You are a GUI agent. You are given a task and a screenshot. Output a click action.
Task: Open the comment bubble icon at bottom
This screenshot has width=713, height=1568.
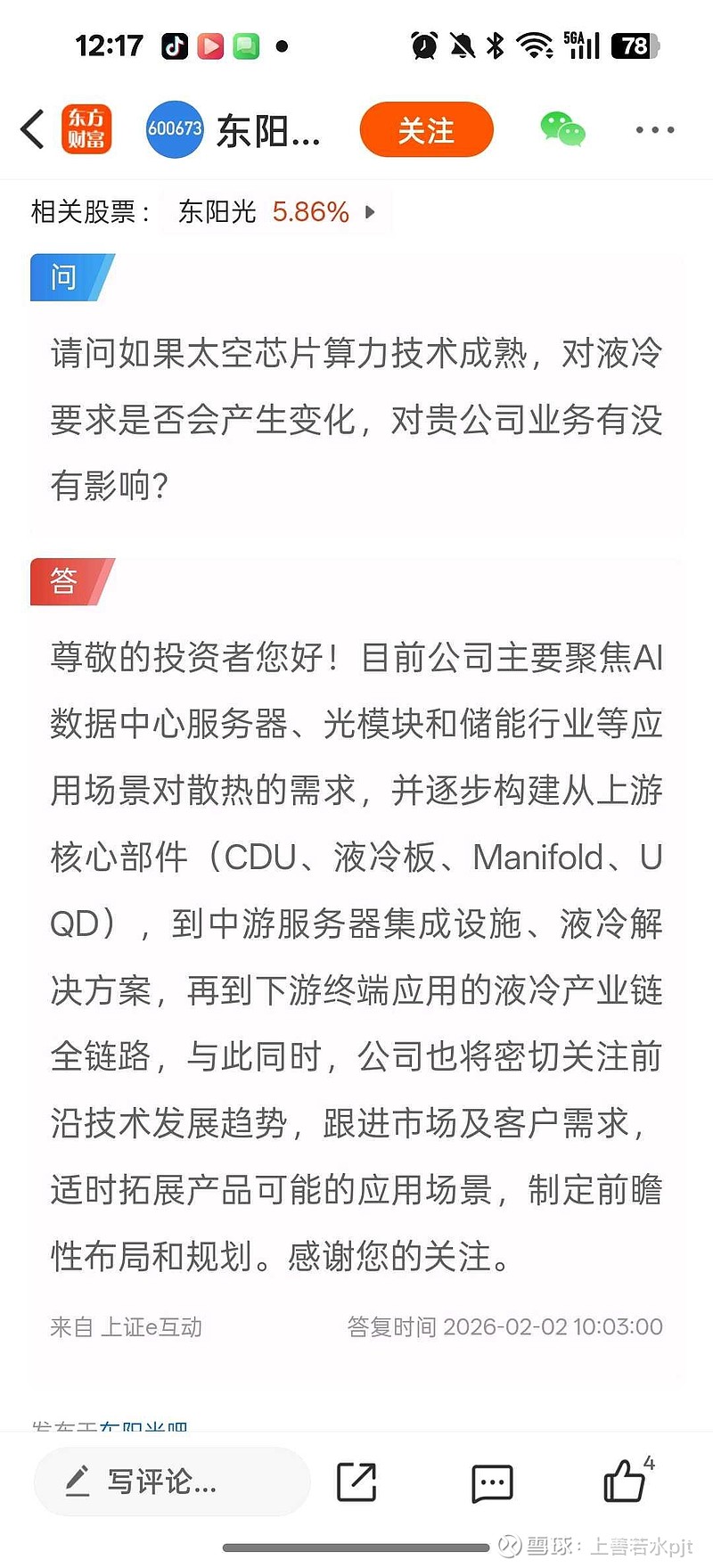click(x=491, y=1482)
